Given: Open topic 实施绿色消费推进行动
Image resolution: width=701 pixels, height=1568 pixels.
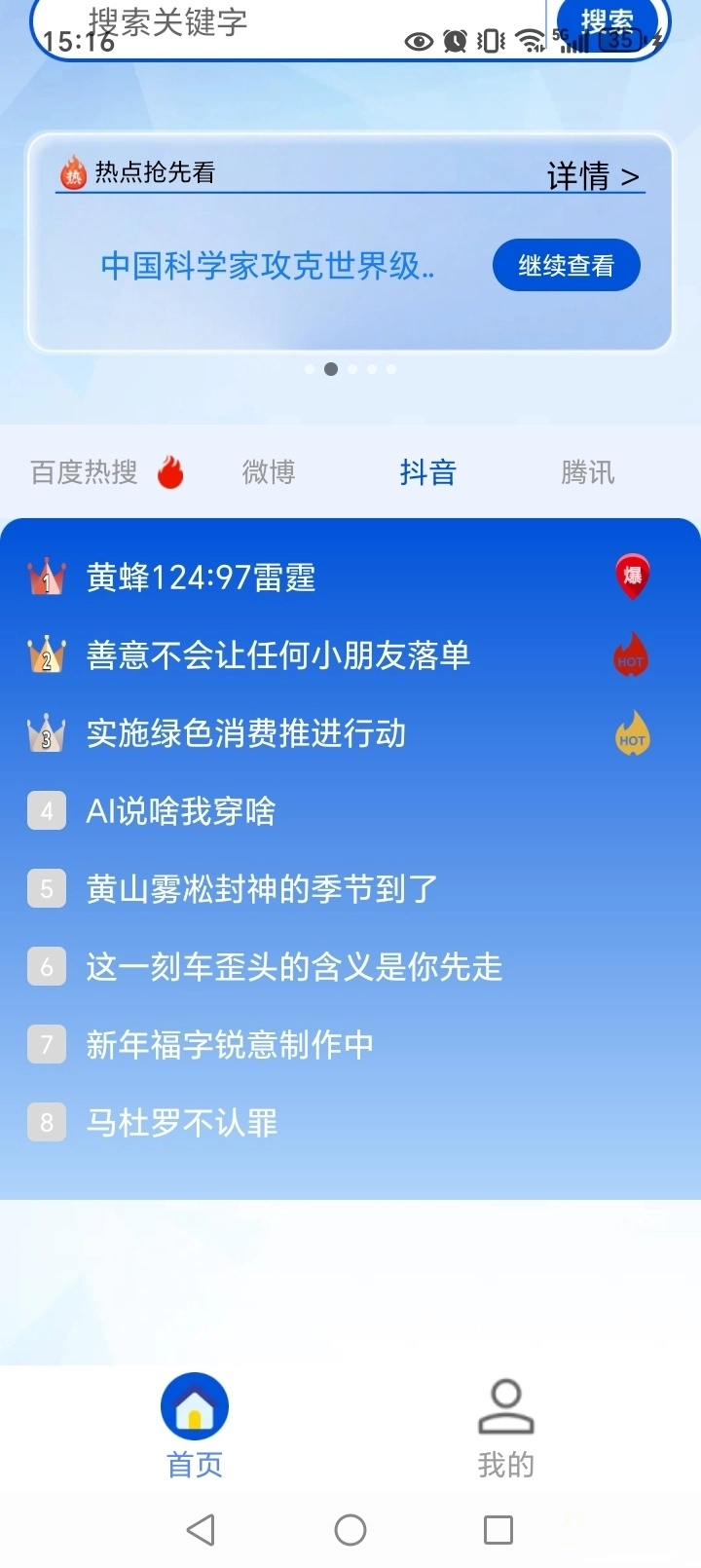Looking at the screenshot, I should pos(246,733).
